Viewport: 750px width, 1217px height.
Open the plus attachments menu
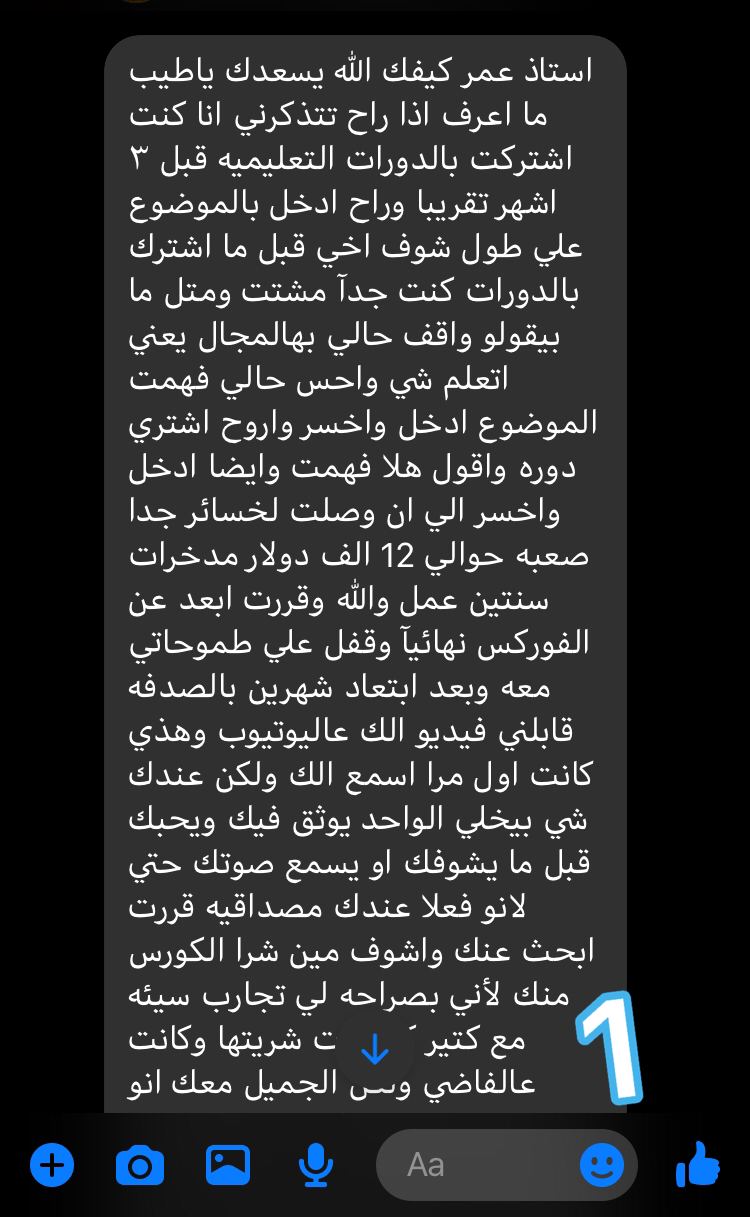(52, 1165)
